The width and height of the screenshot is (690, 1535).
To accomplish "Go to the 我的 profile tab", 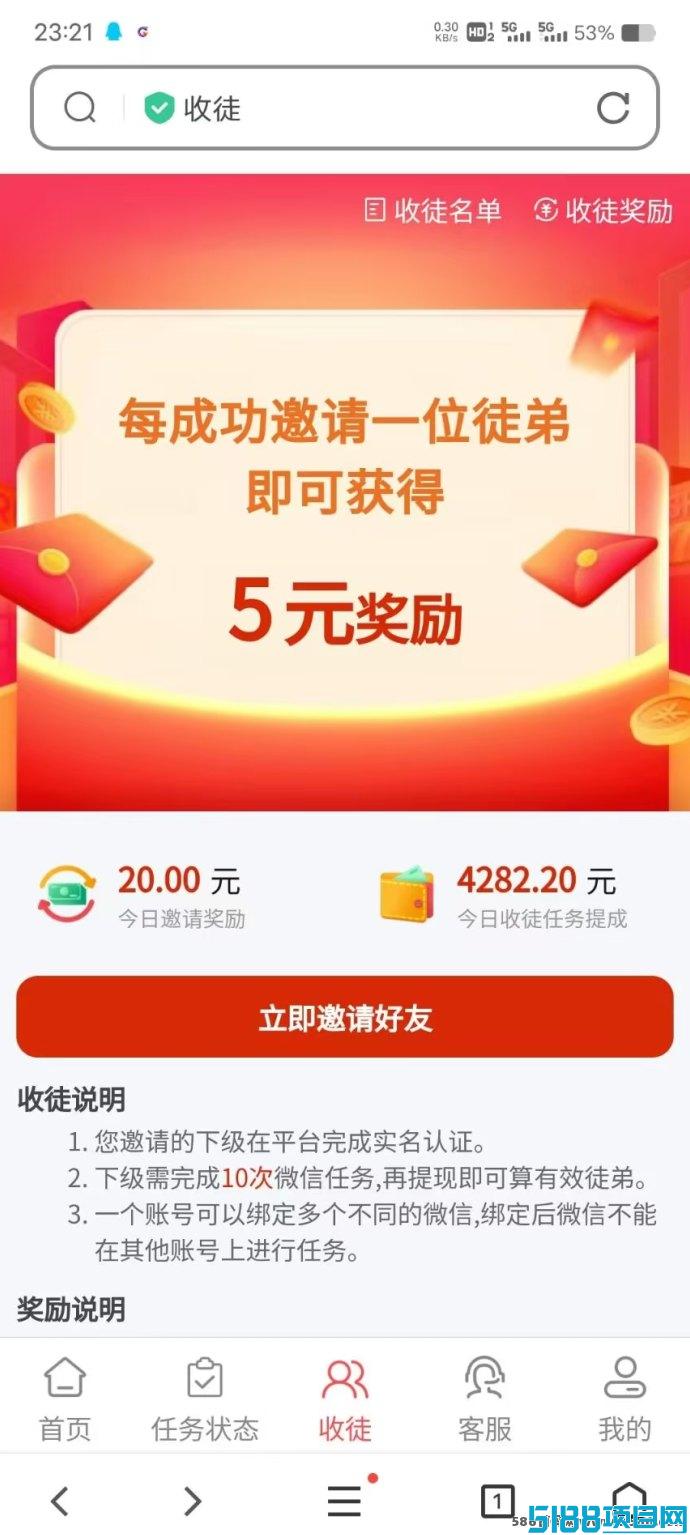I will coord(625,1399).
